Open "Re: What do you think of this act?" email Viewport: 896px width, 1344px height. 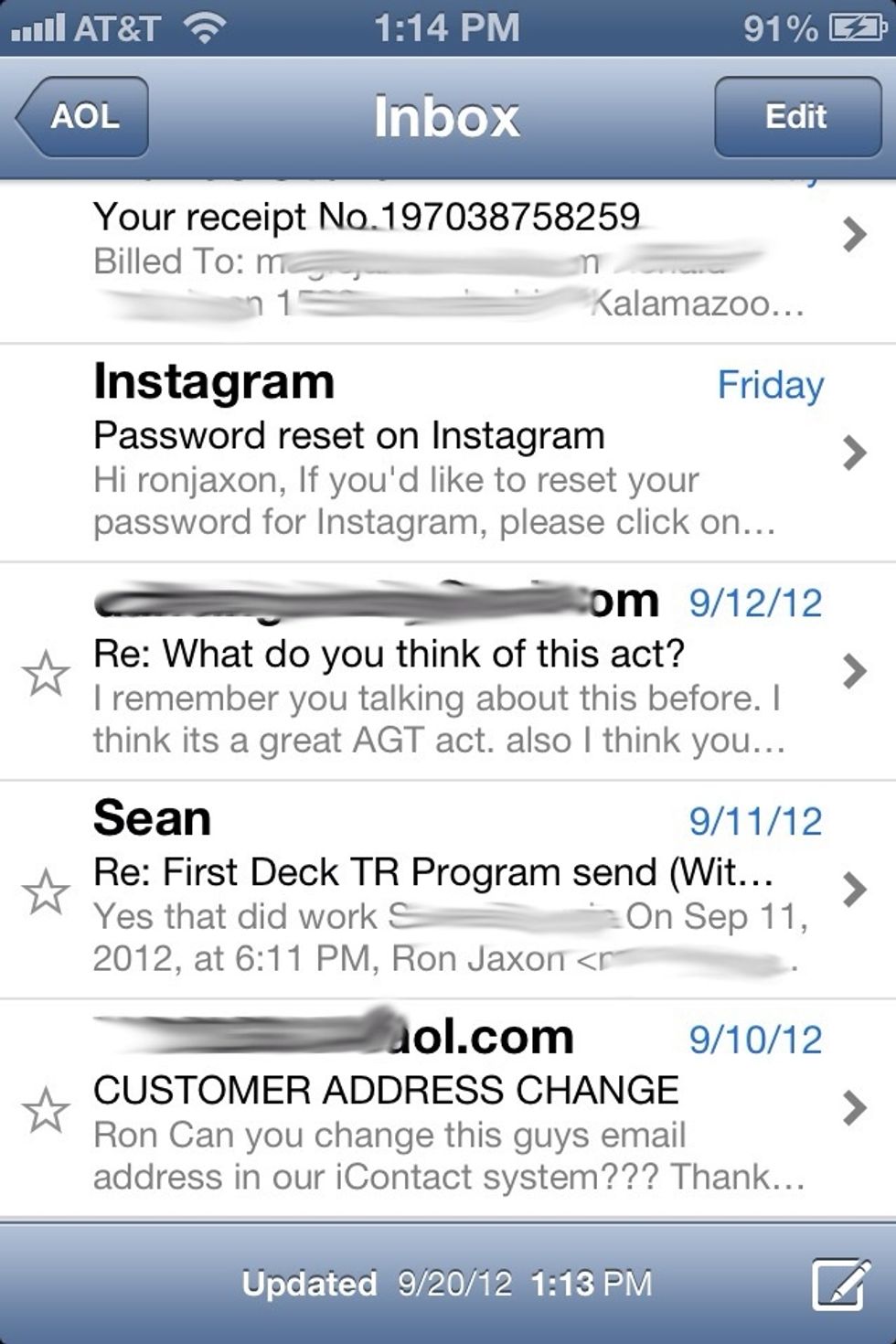click(448, 673)
